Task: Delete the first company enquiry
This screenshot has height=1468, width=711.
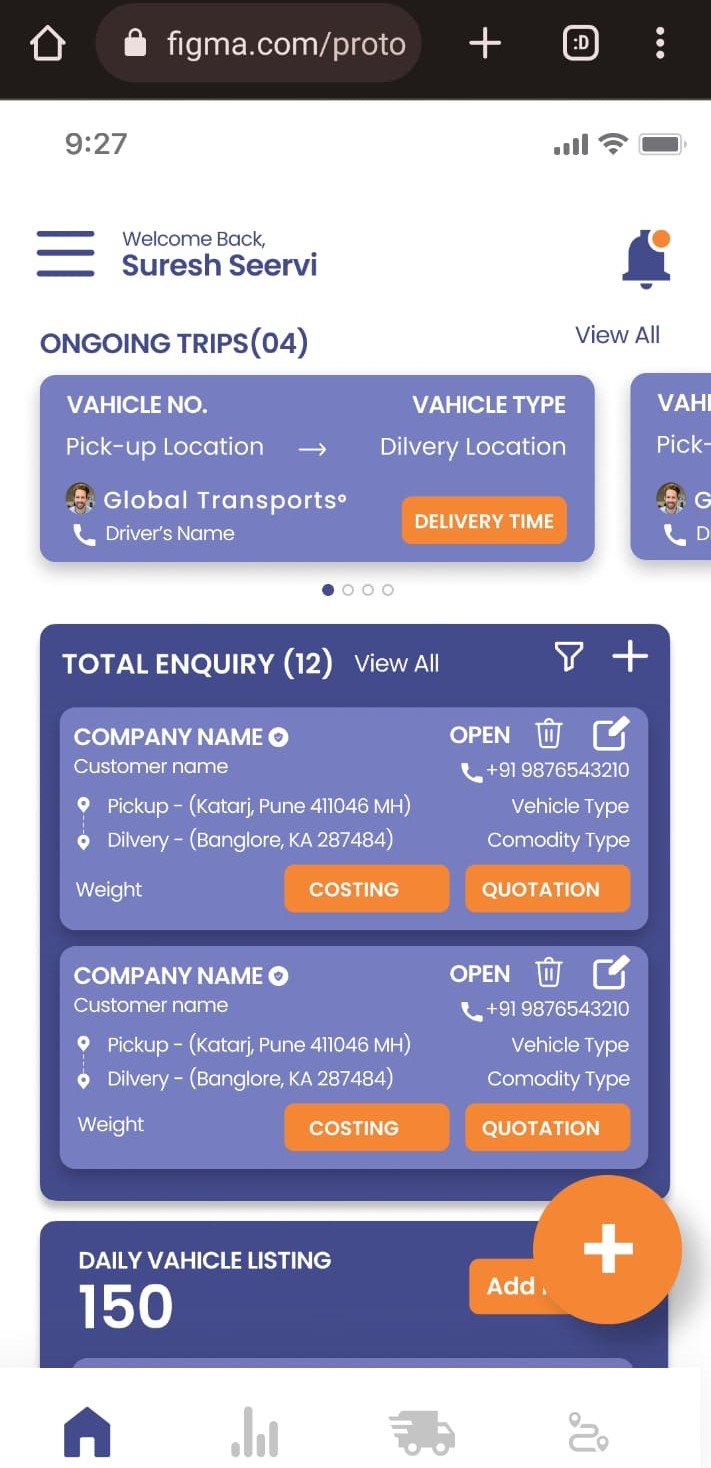Action: [548, 735]
